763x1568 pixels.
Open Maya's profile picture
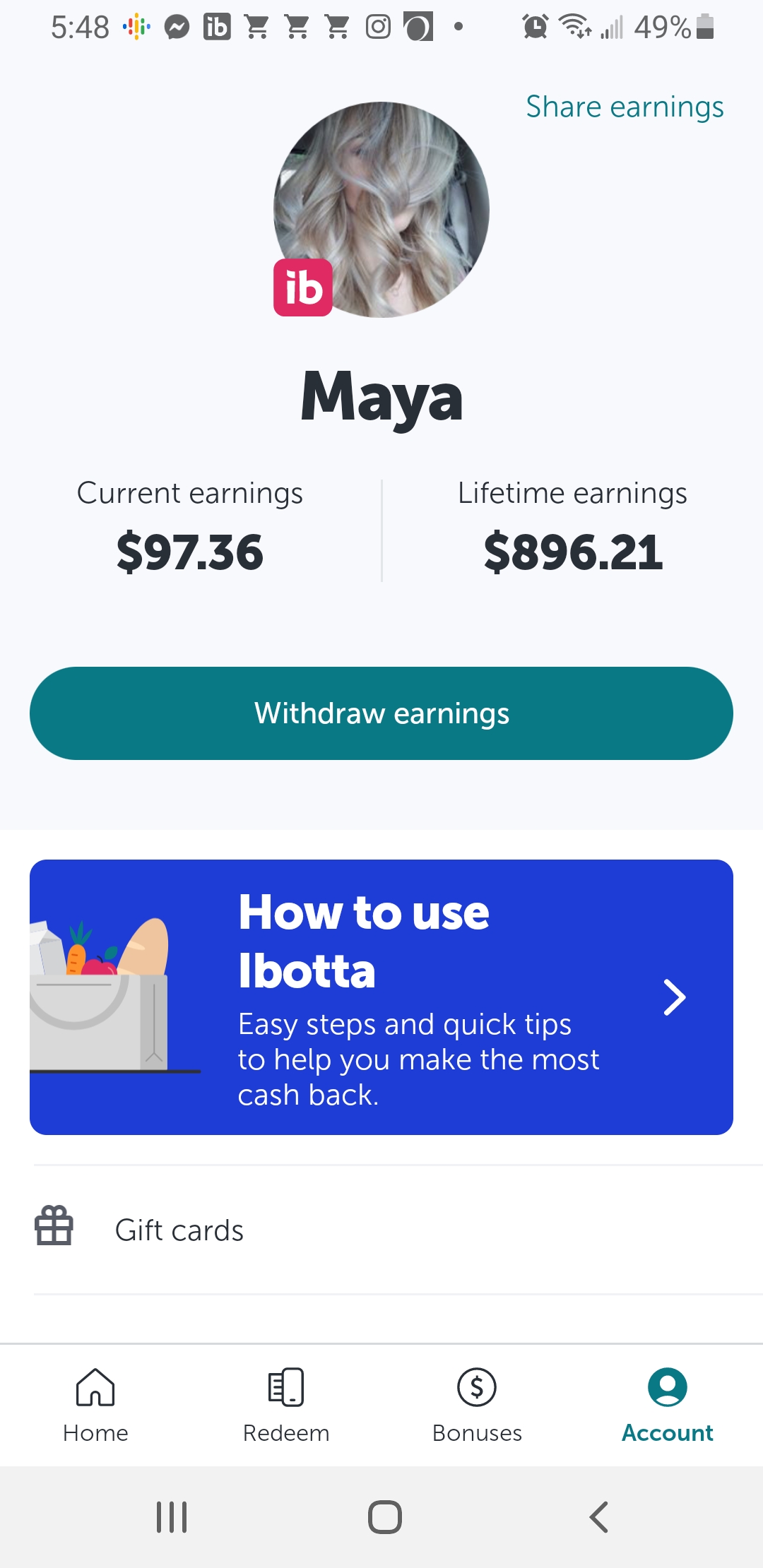click(381, 210)
